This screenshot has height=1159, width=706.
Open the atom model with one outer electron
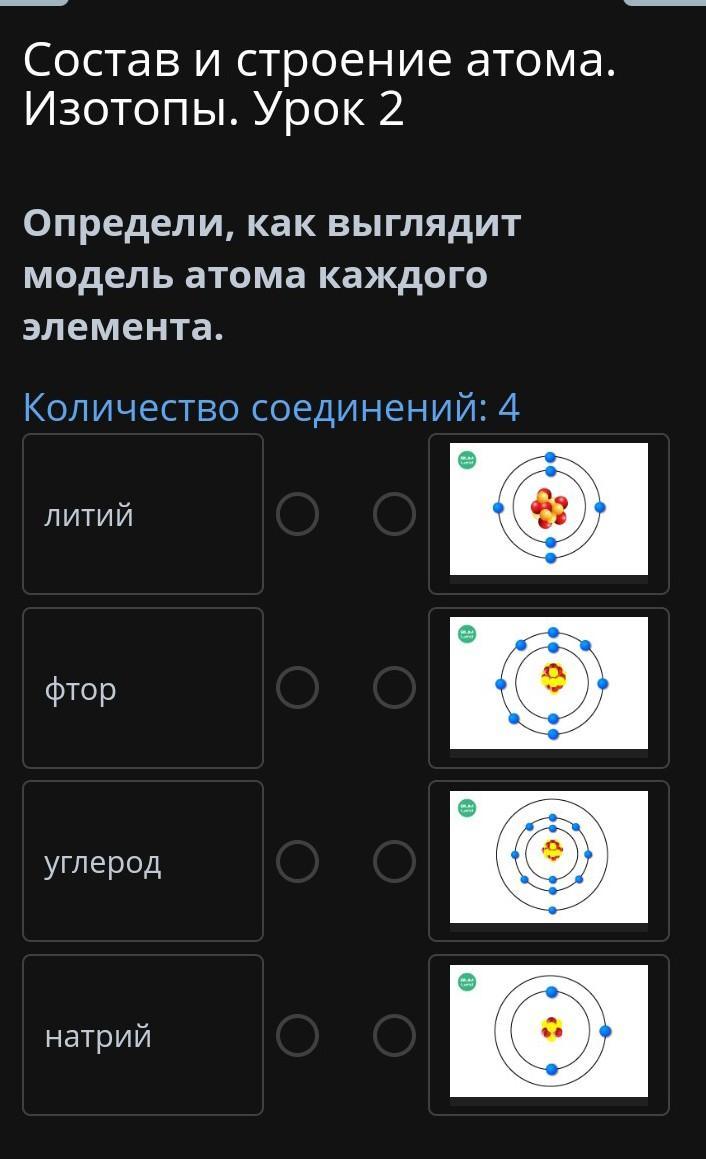pos(549,1030)
